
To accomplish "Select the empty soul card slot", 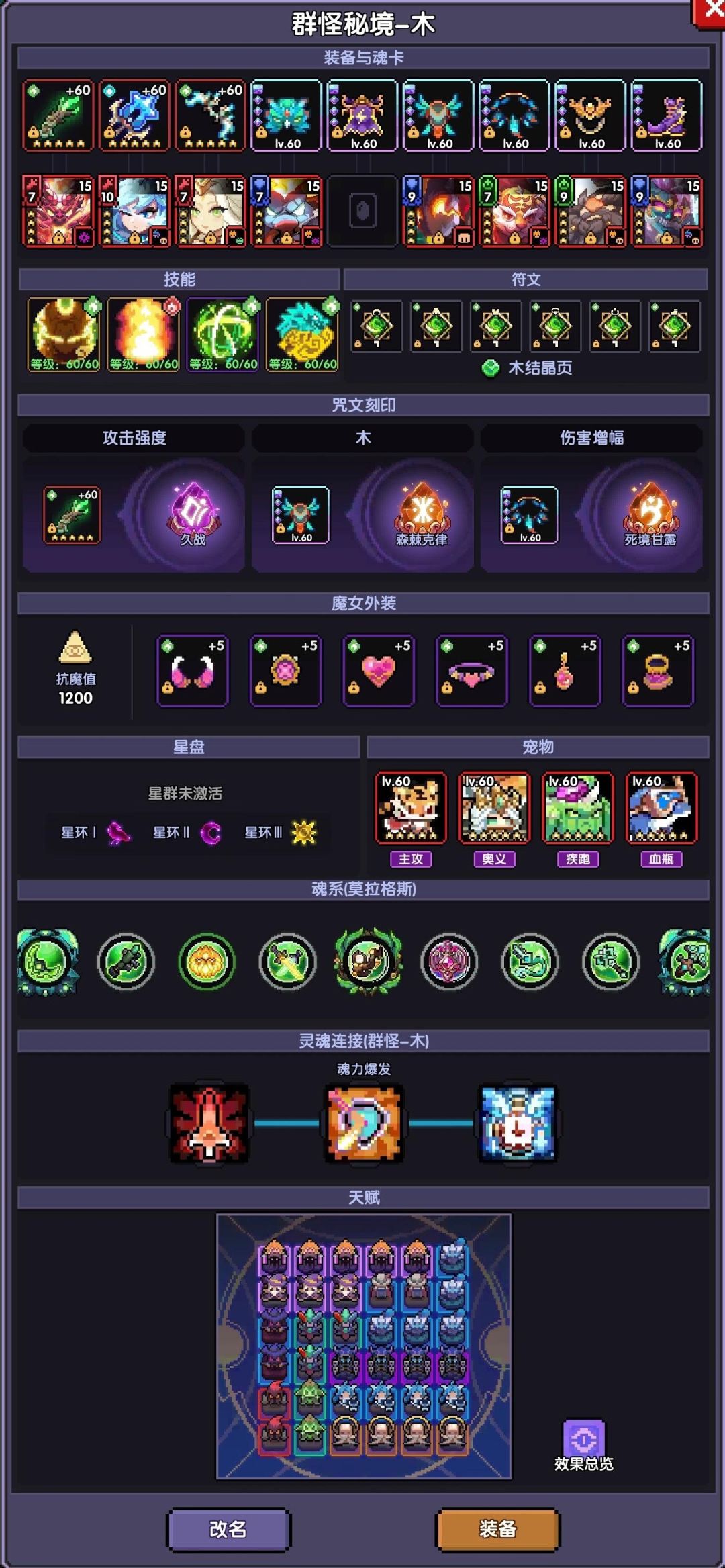I will pyautogui.click(x=362, y=210).
